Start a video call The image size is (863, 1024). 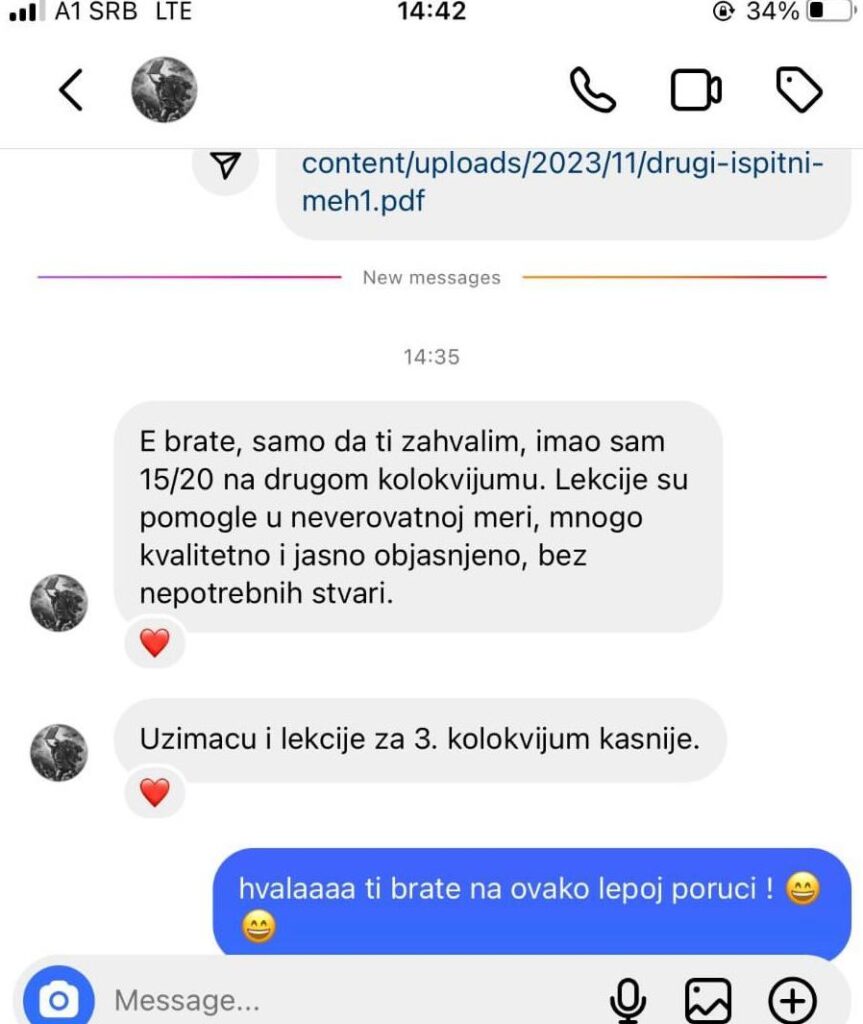point(695,91)
